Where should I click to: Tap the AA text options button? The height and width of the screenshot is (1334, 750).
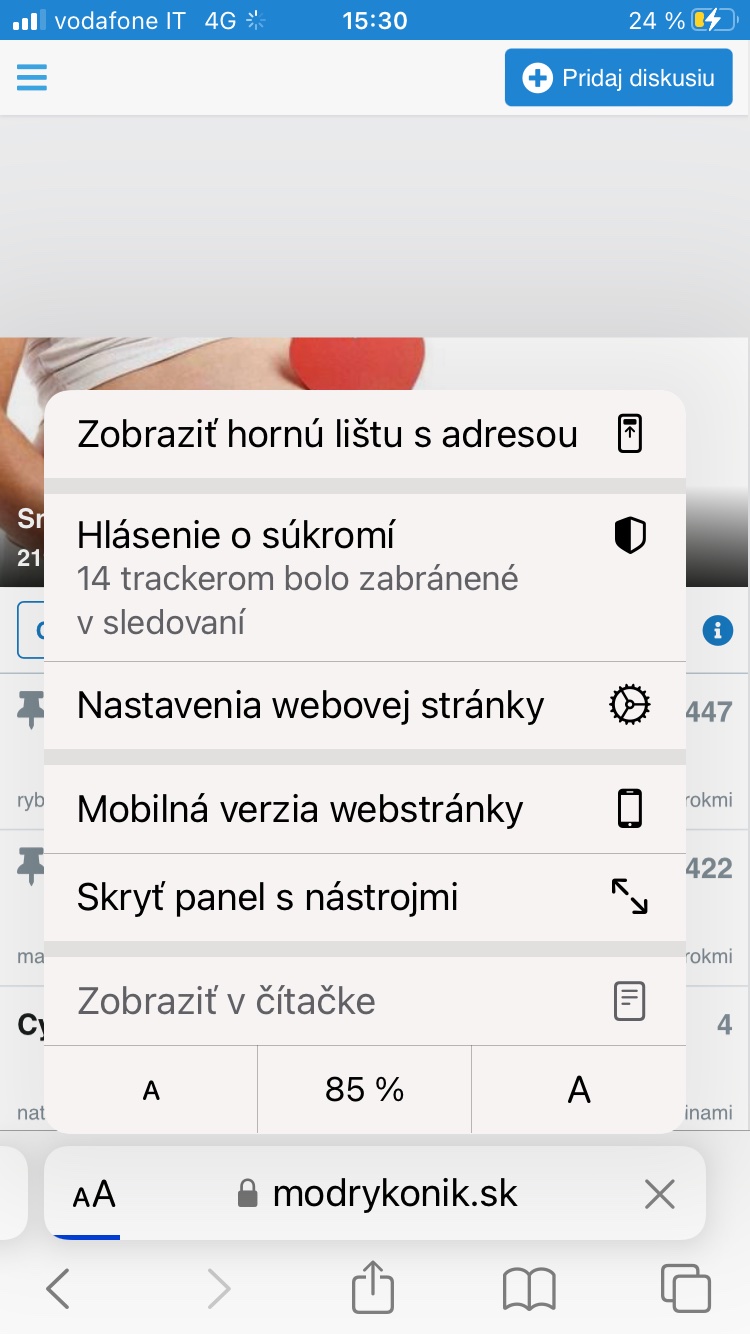click(x=94, y=1194)
